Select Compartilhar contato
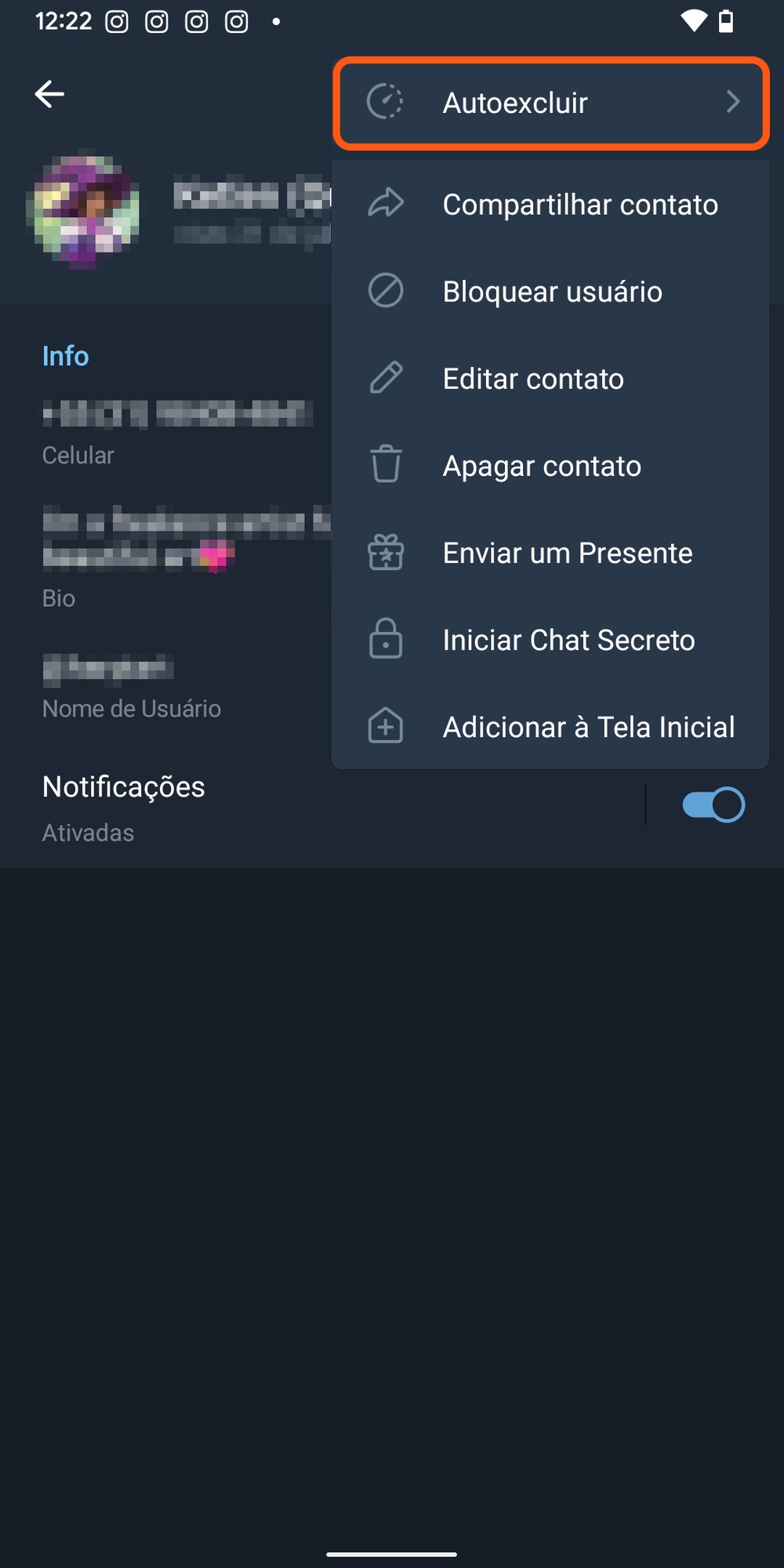The width and height of the screenshot is (784, 1568). (550, 205)
